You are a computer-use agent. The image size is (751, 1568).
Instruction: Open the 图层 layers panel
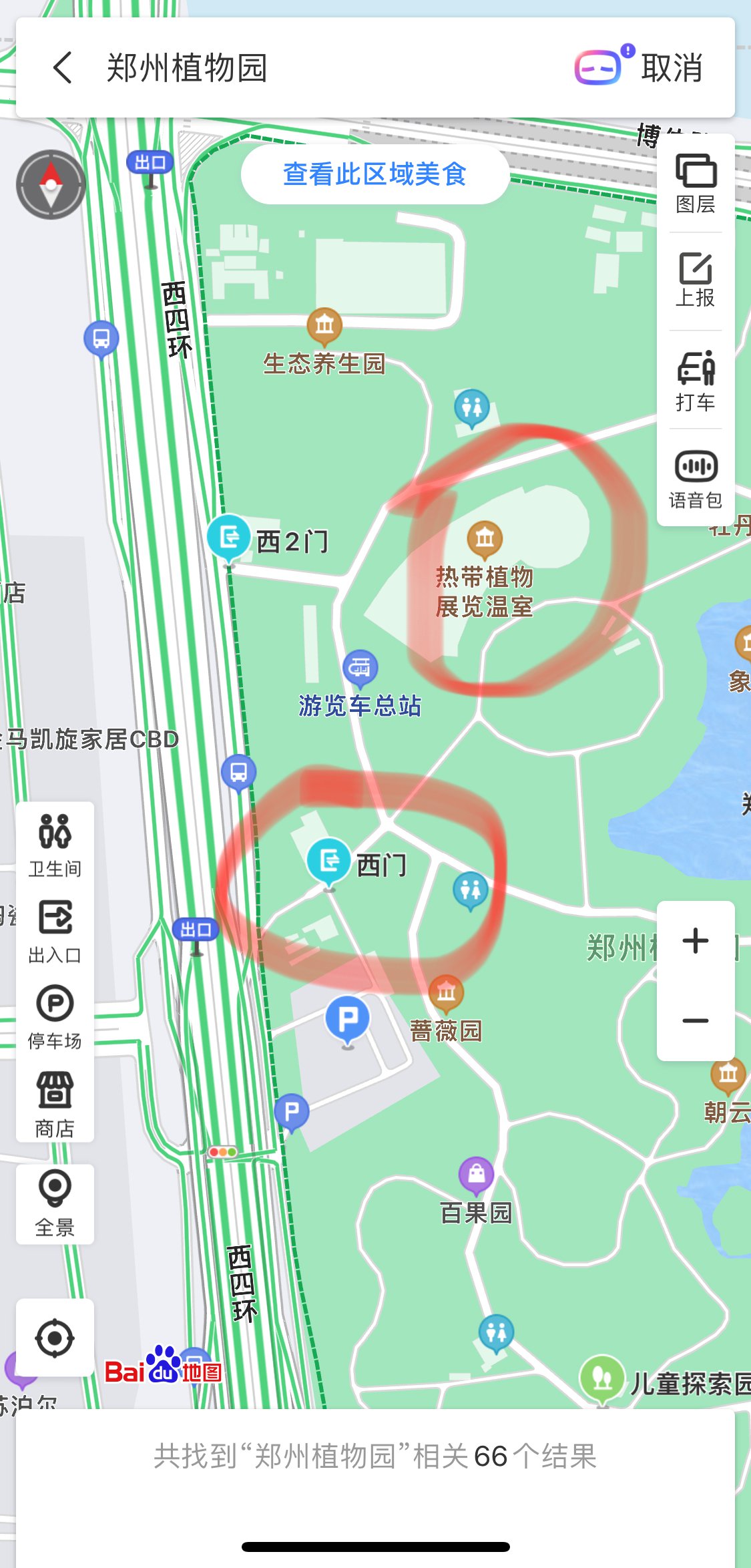coord(696,184)
